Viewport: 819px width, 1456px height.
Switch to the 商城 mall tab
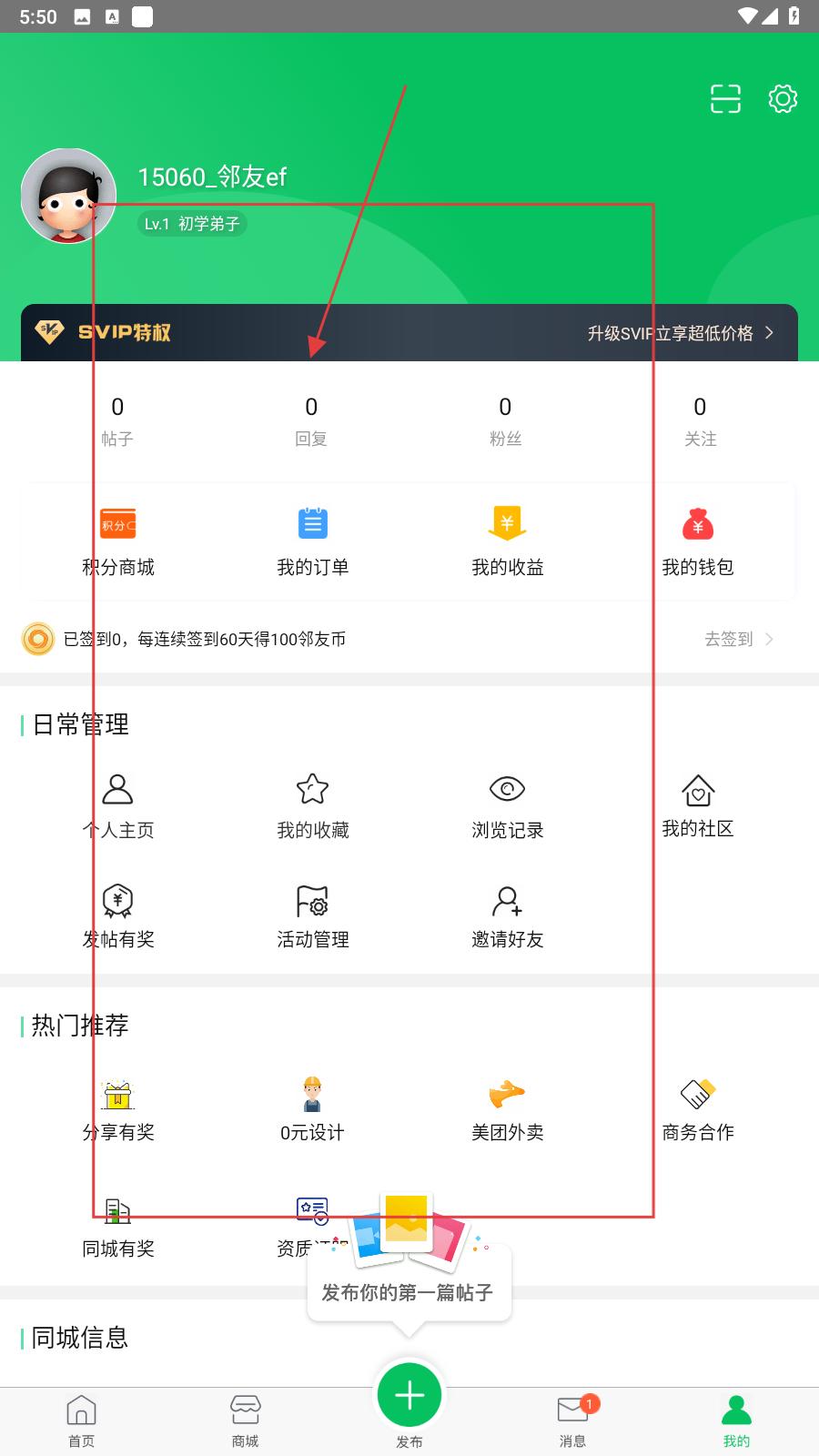(246, 1421)
